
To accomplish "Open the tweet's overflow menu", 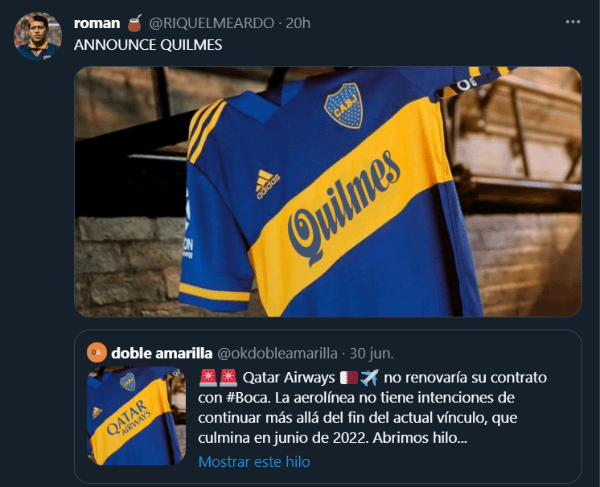I will [572, 22].
